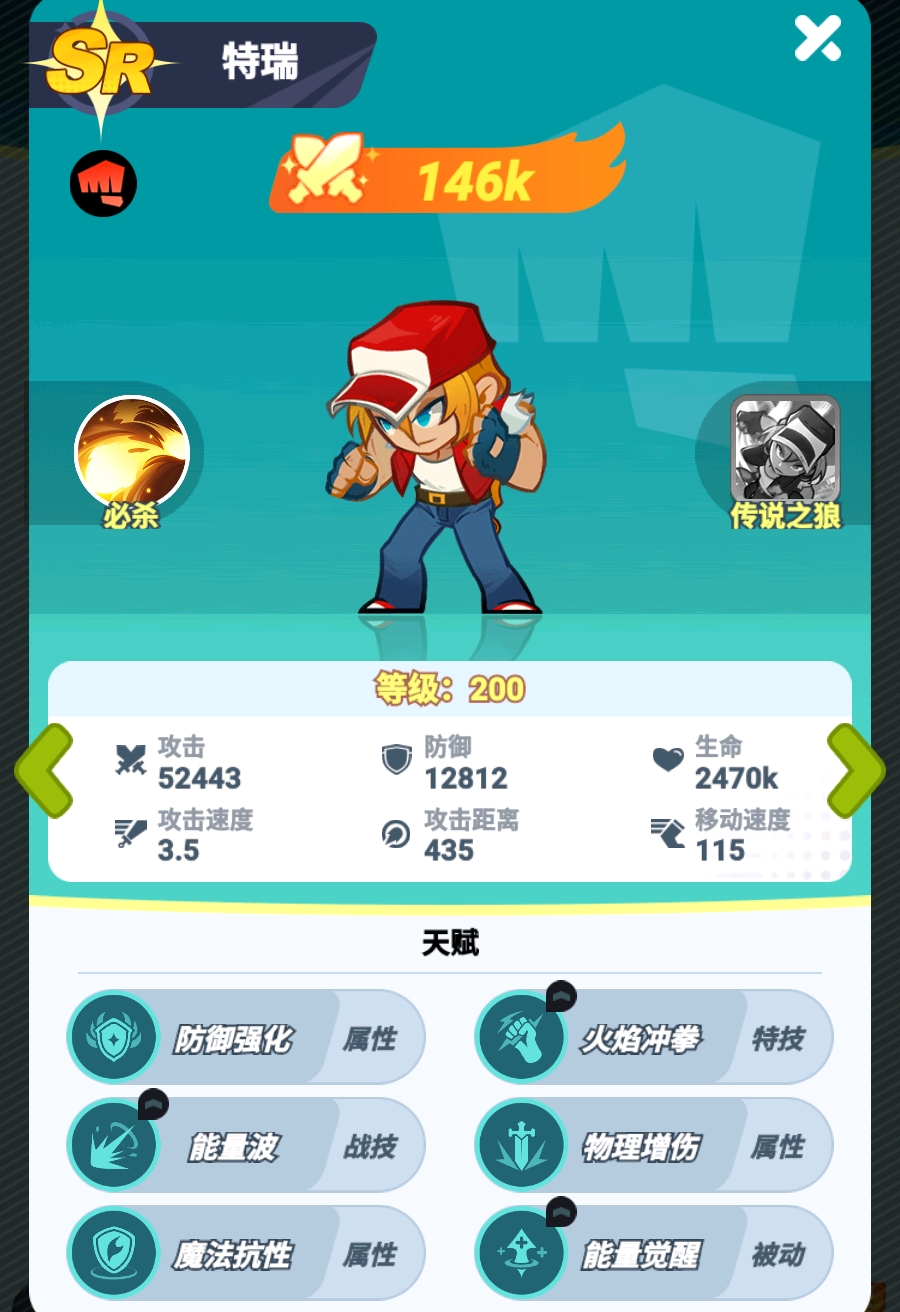
Task: Show the 能量觉醒 passive talent
Action: pos(652,1254)
